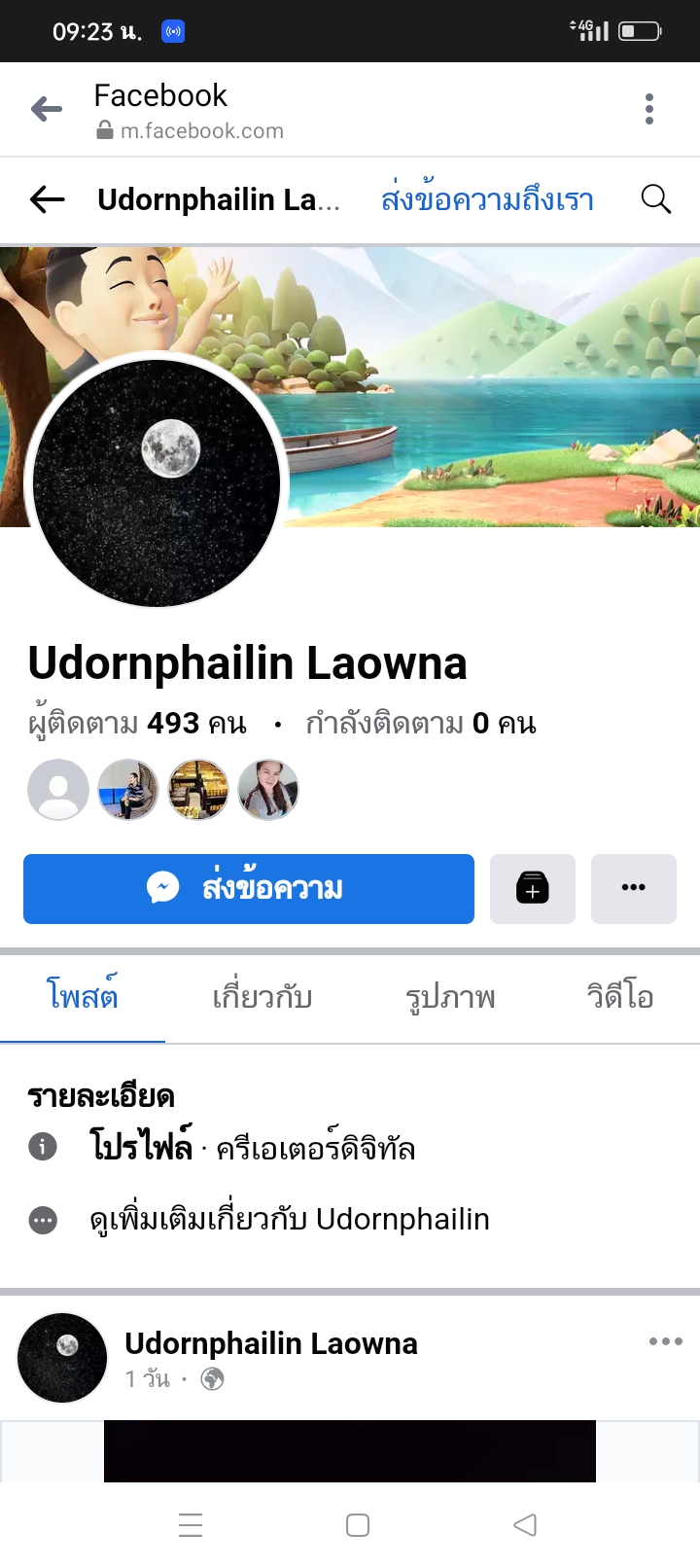Select the โพสต์ tab
The image size is (700, 1568).
[83, 997]
